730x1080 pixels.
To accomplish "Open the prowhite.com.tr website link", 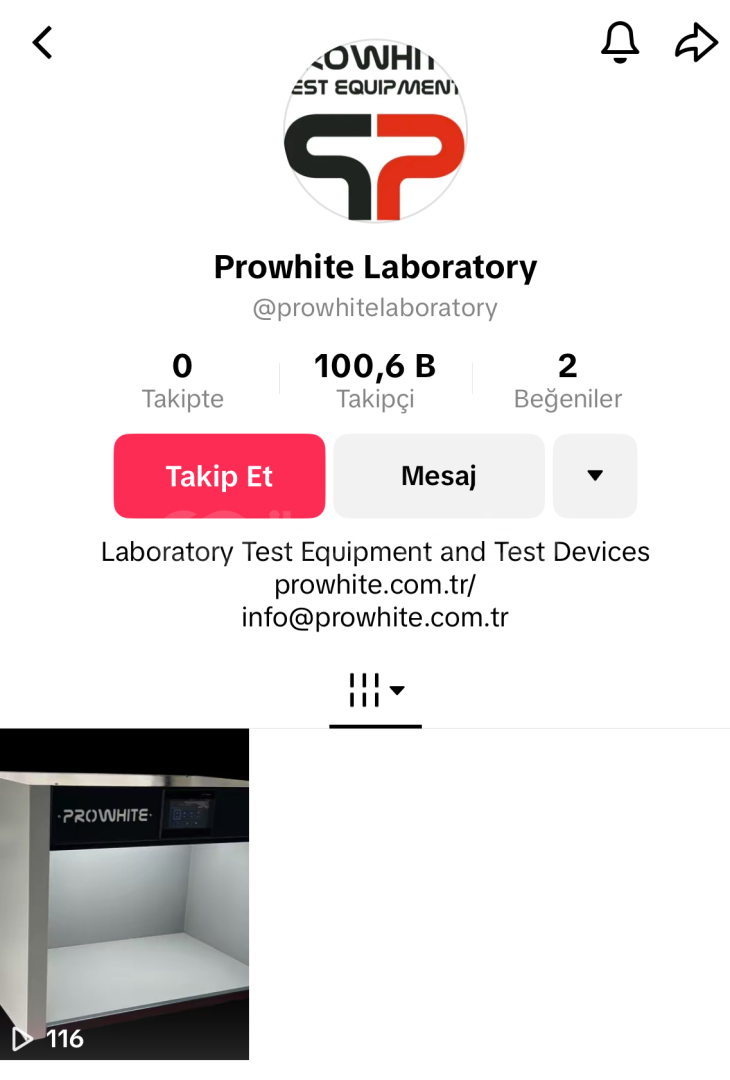I will [375, 584].
